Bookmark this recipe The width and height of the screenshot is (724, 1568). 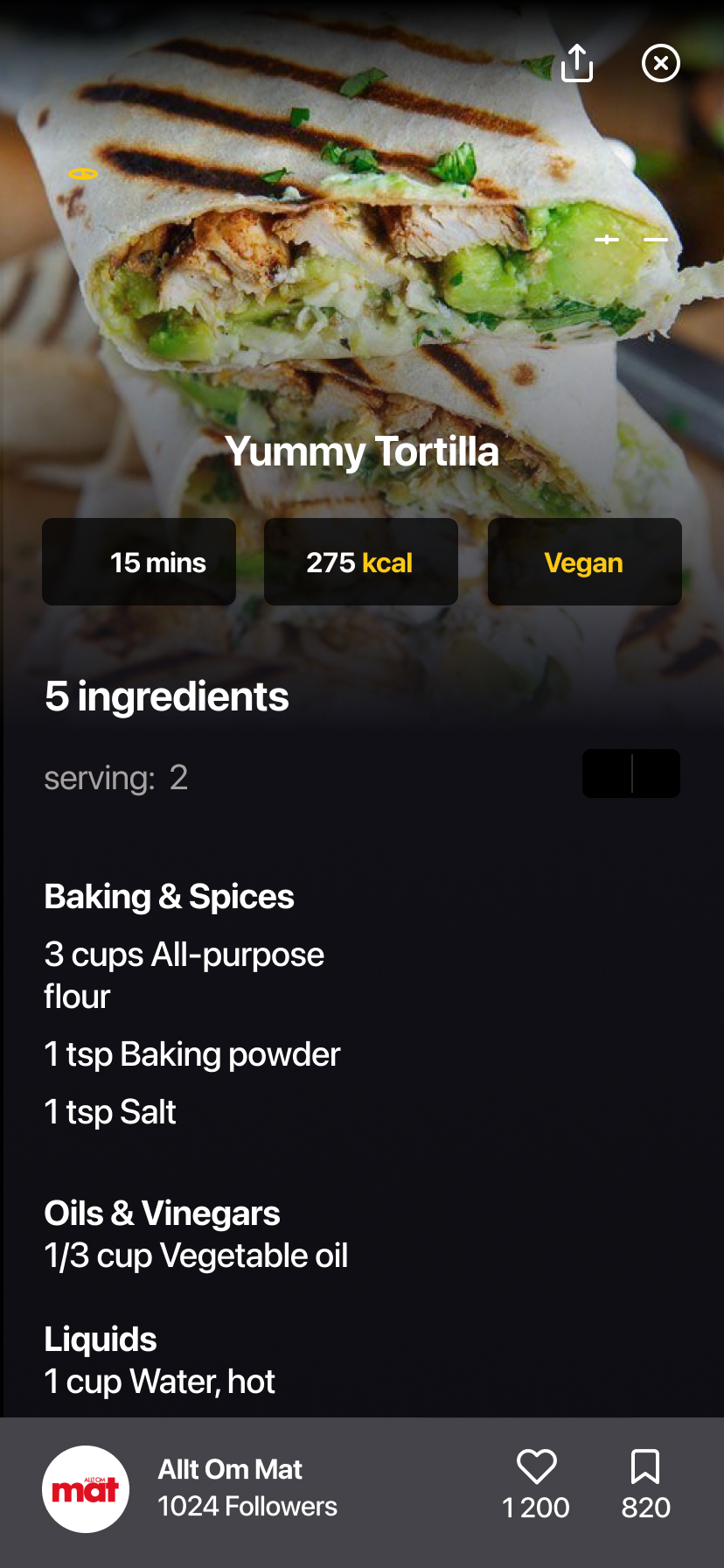tap(645, 1467)
